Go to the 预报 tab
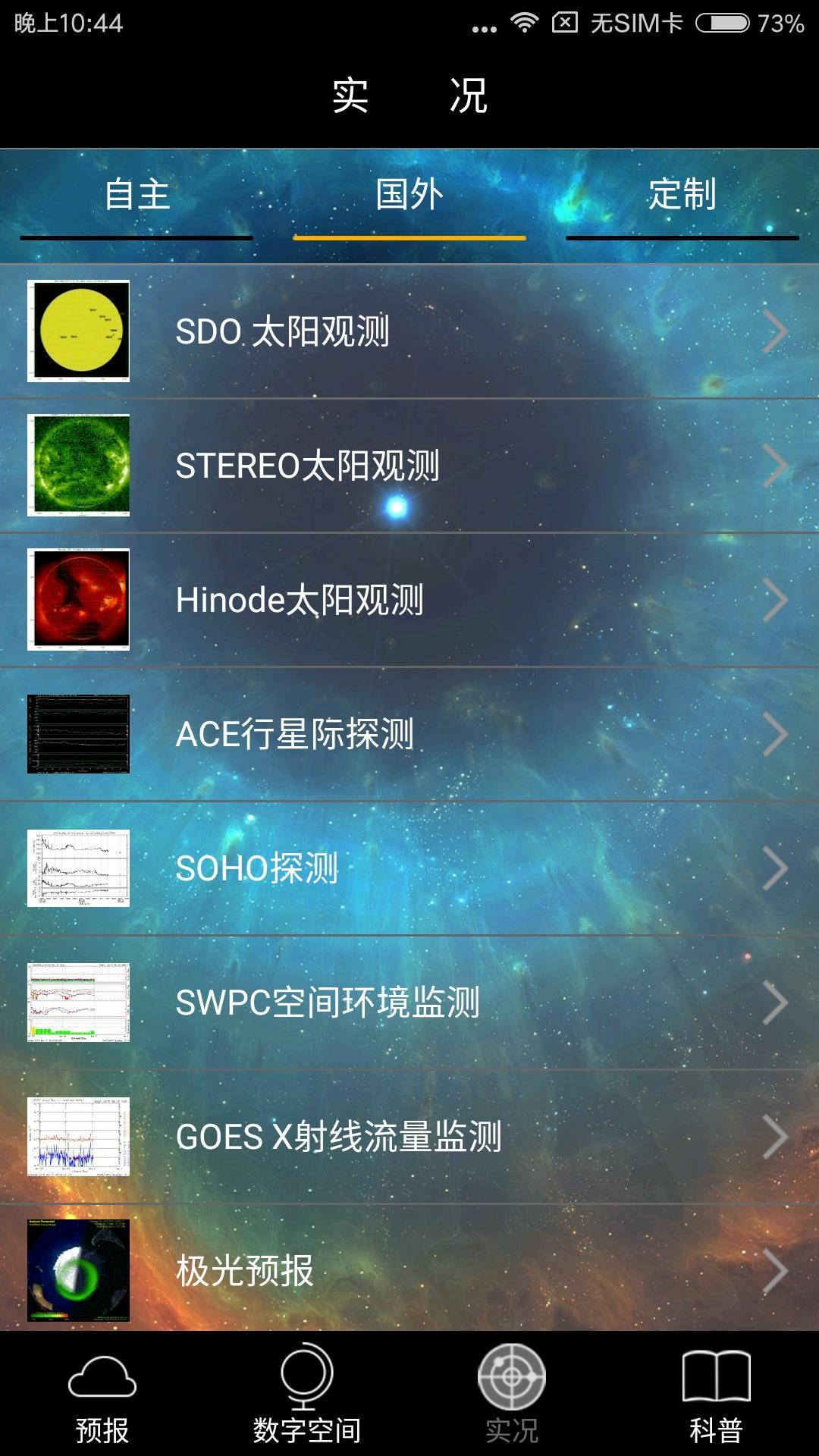This screenshot has width=819, height=1456. [102, 1397]
